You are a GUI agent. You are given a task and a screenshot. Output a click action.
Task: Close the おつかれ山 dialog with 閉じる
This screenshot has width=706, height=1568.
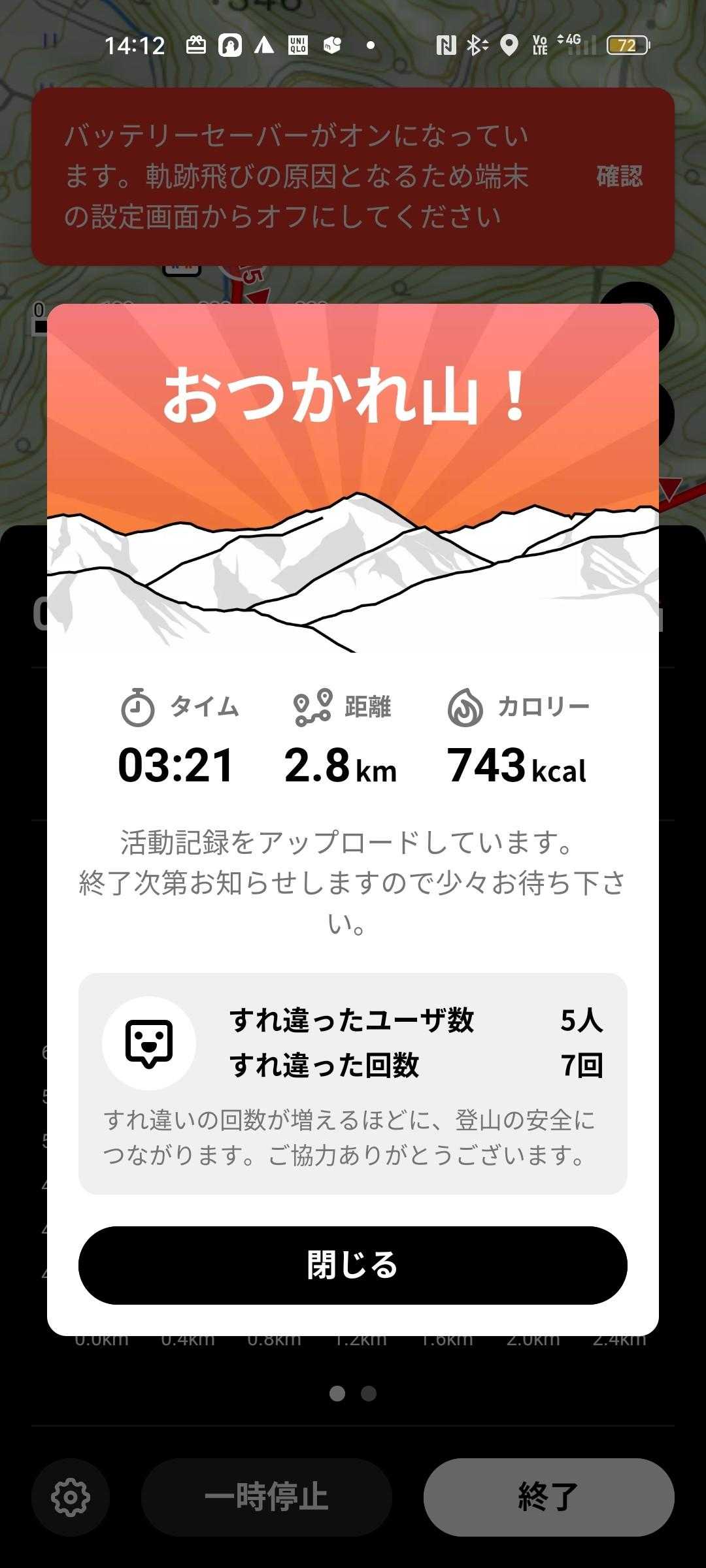click(x=352, y=1265)
